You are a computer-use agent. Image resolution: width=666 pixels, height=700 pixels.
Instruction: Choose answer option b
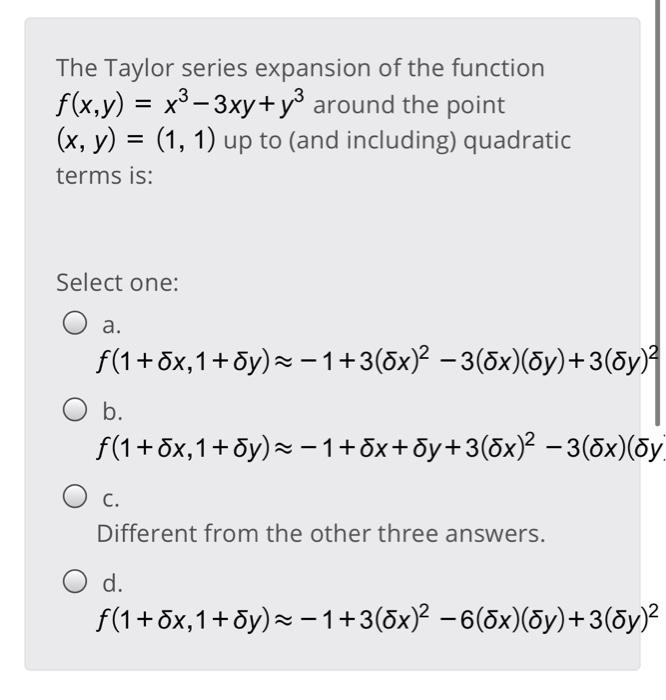75,409
